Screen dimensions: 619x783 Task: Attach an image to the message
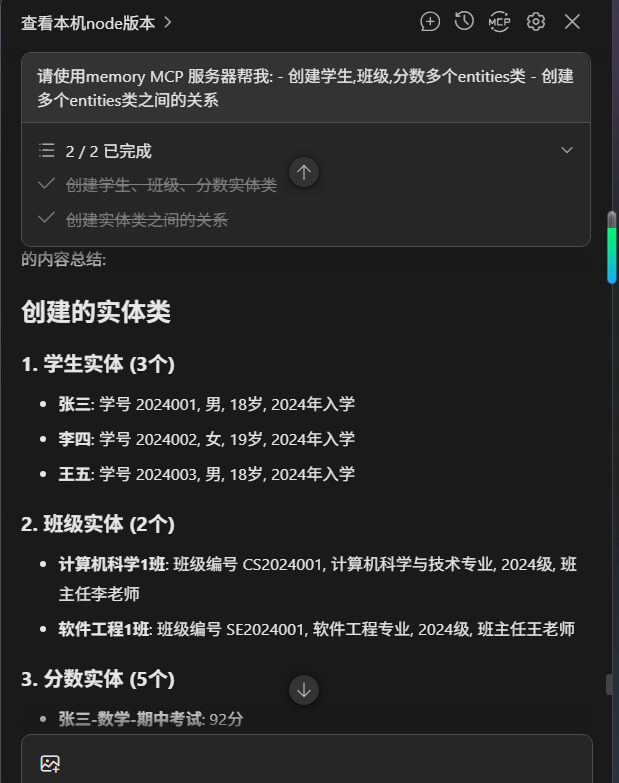(x=50, y=763)
